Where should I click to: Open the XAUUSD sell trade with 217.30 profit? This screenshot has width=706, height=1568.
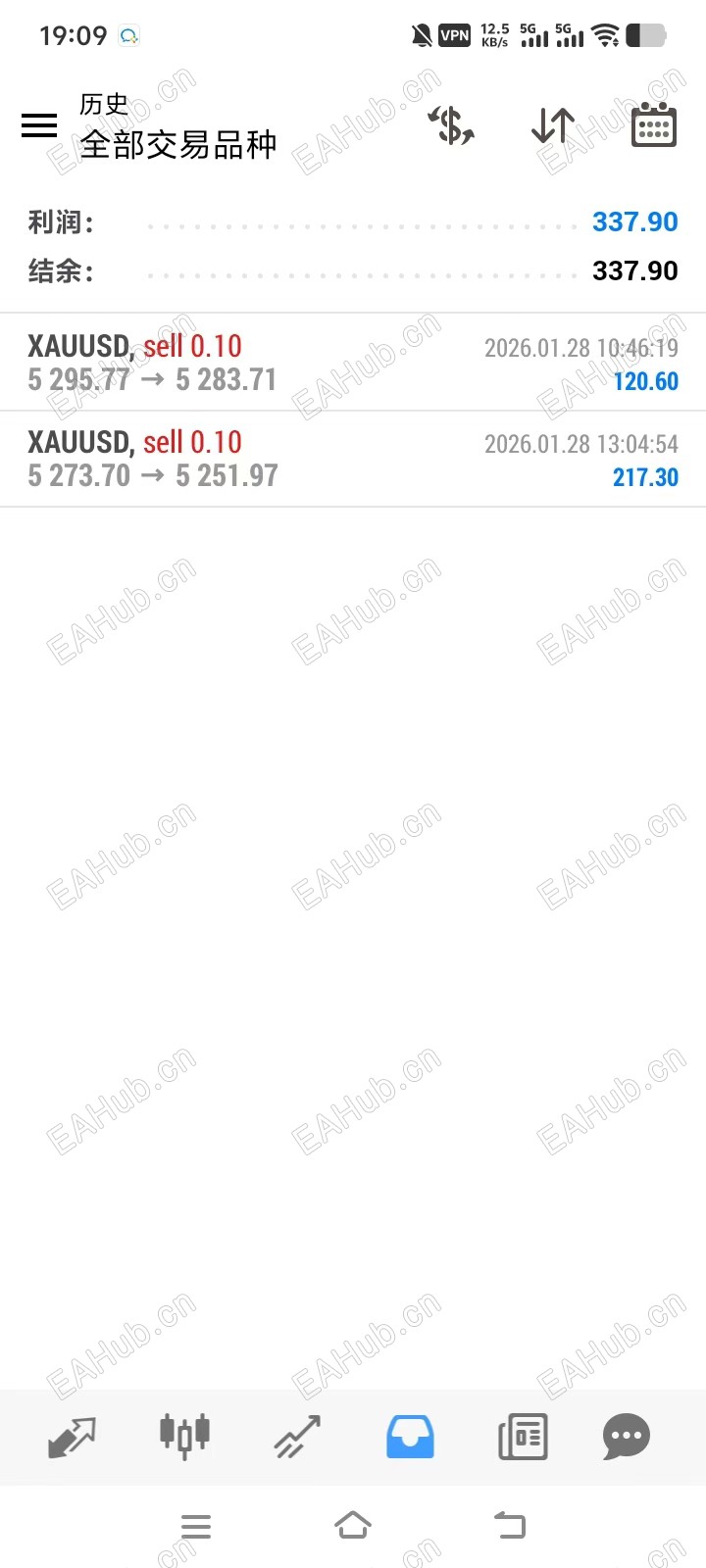coord(353,460)
